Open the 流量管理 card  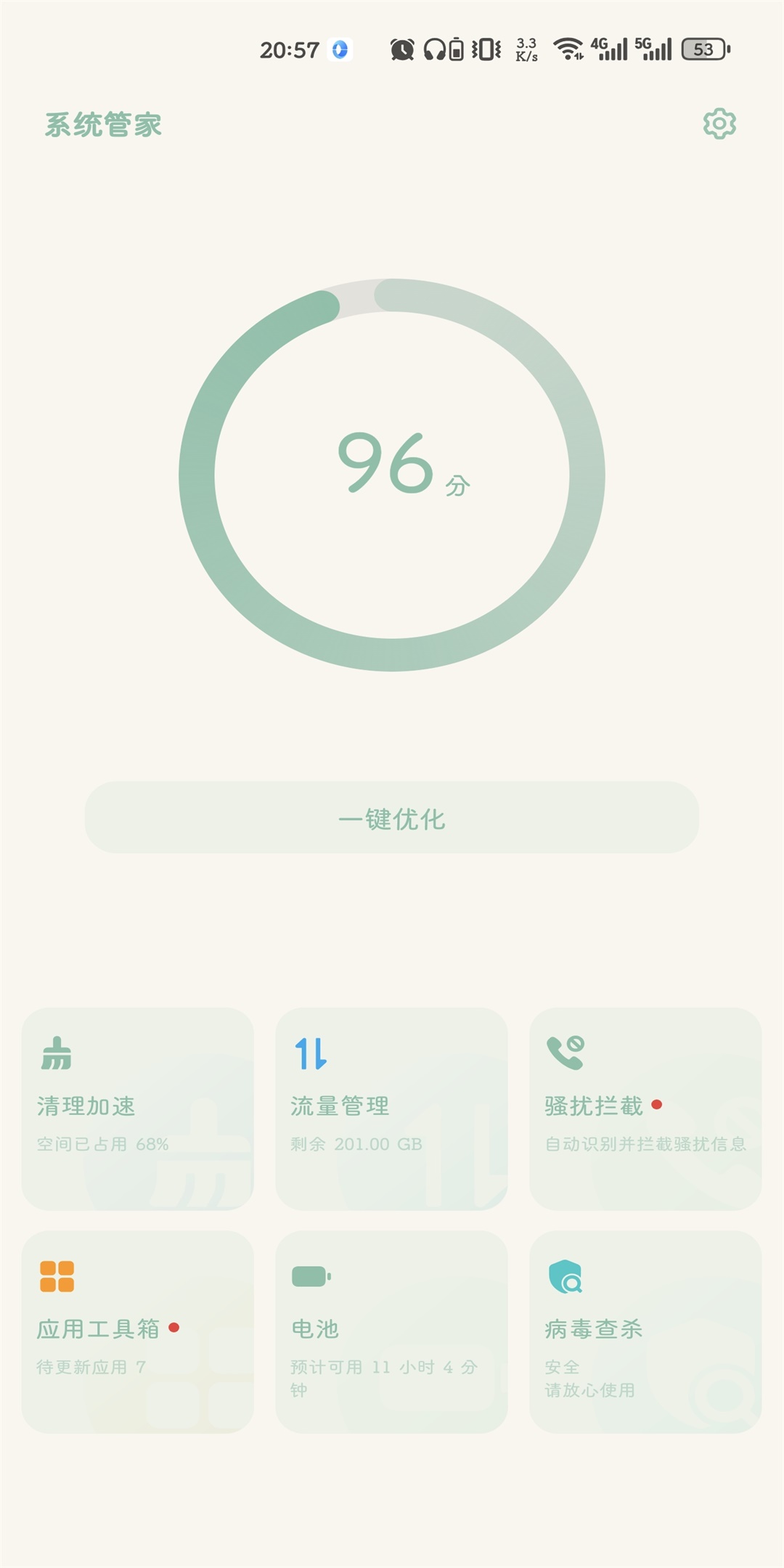(x=392, y=1108)
